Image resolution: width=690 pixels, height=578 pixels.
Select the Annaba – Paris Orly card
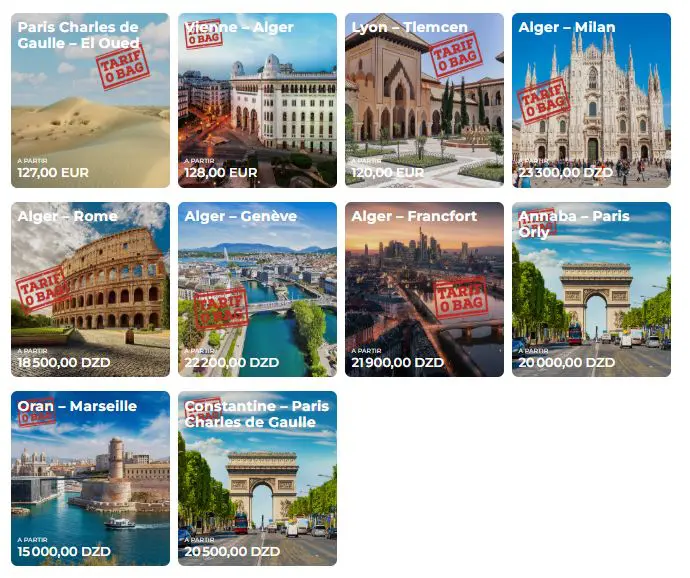click(x=591, y=290)
